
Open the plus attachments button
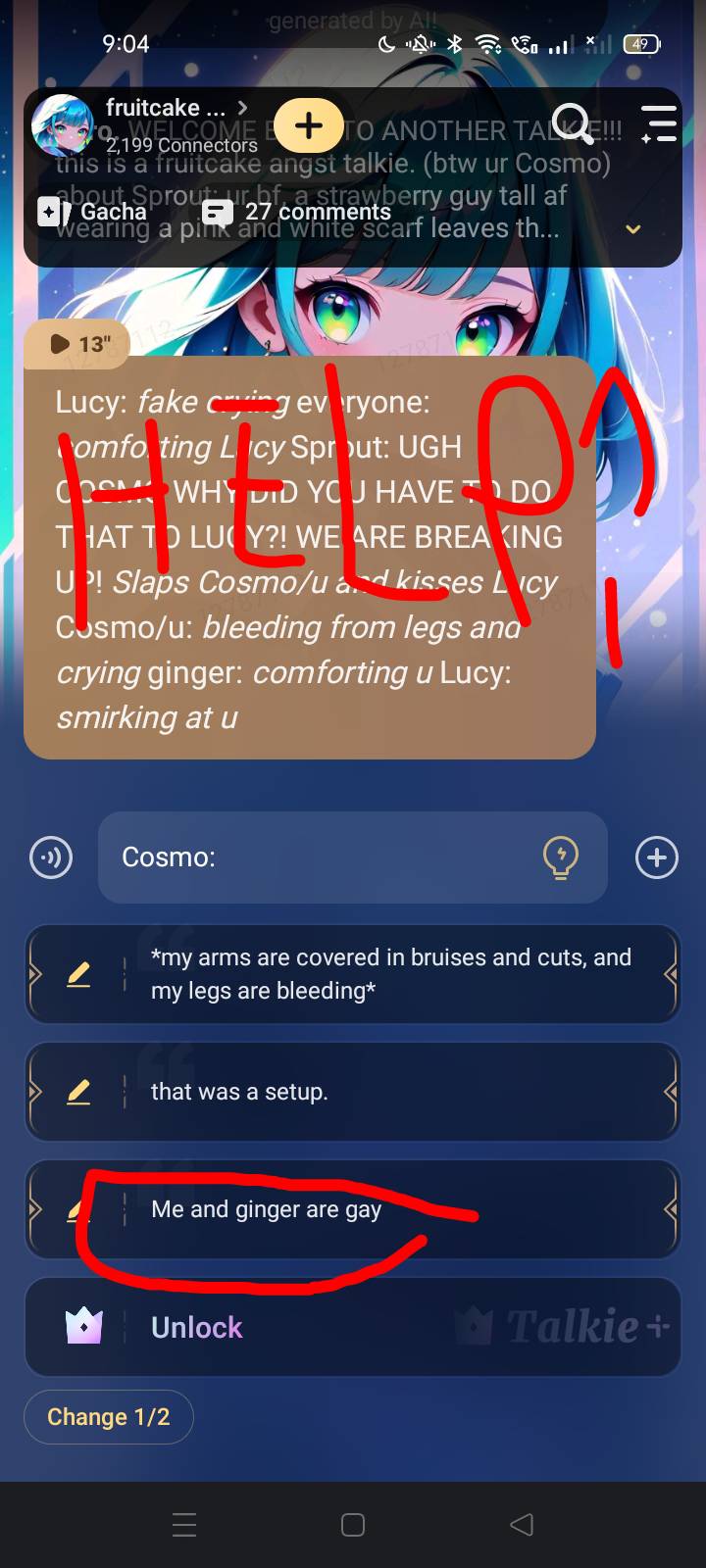pyautogui.click(x=656, y=857)
